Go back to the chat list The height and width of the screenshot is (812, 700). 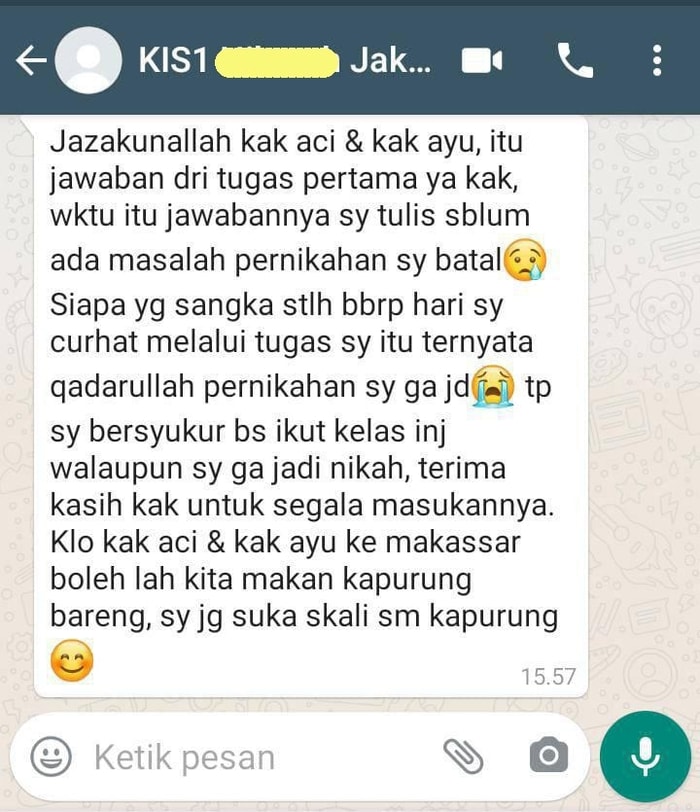tap(30, 62)
